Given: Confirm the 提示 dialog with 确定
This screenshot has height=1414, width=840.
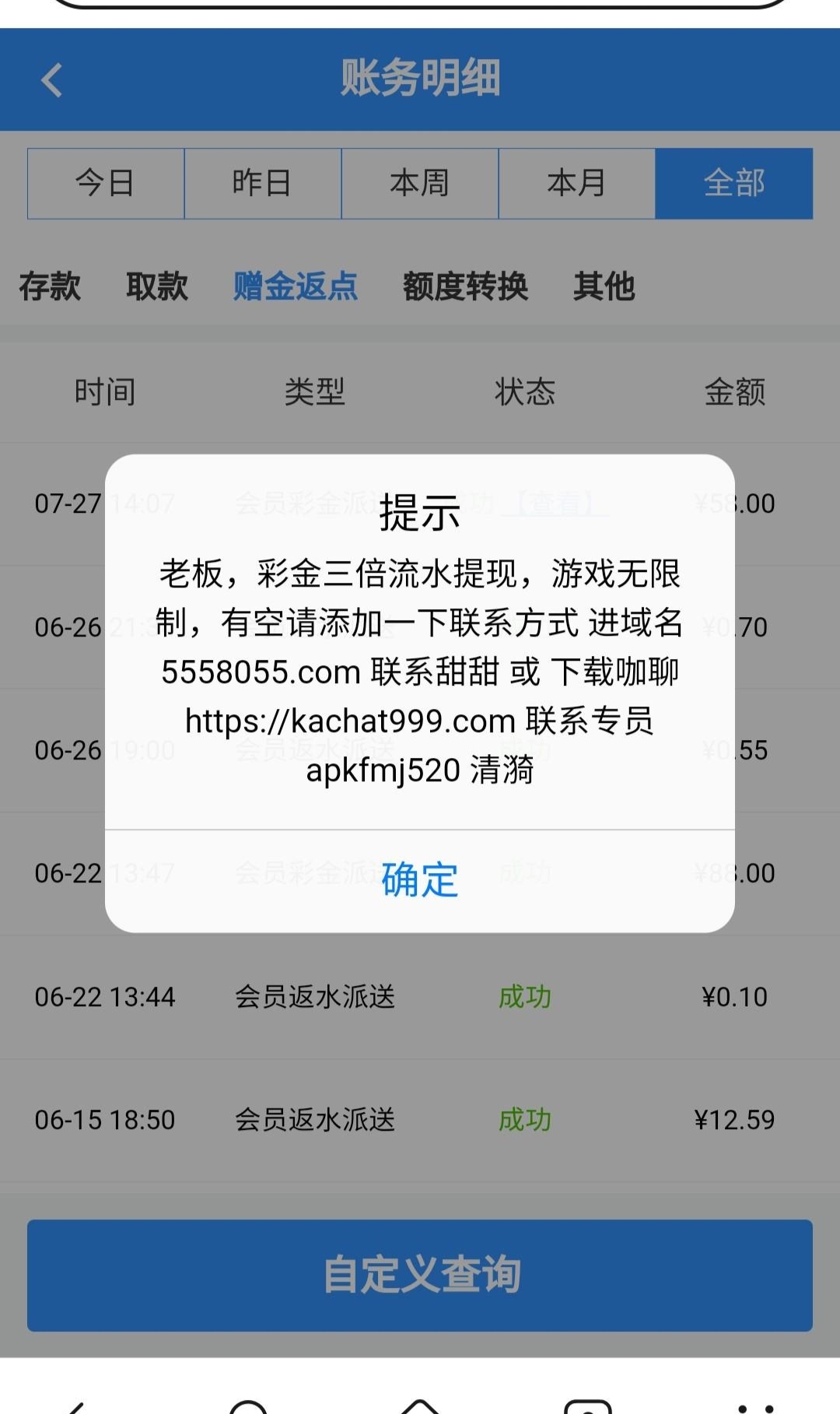Looking at the screenshot, I should click(420, 880).
